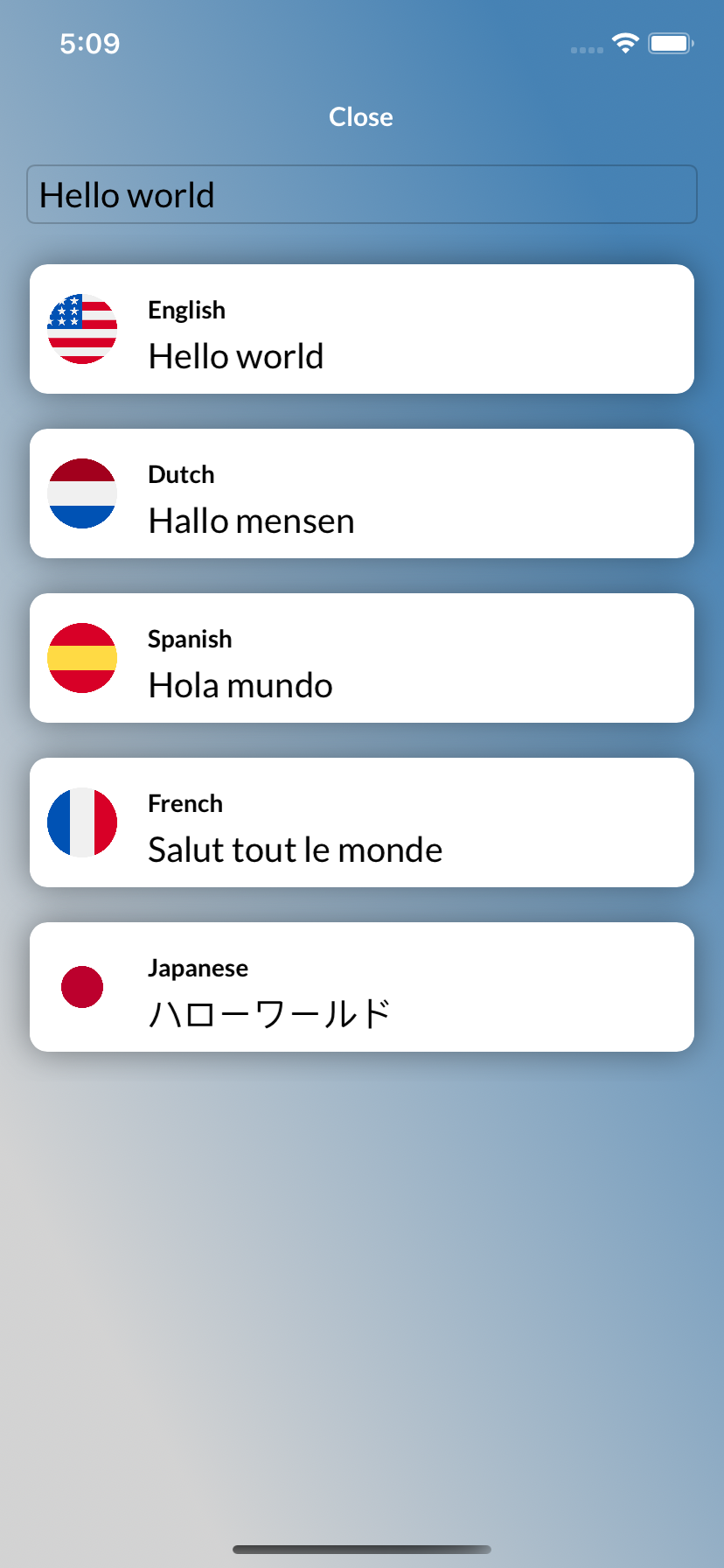Open the Dutch translation card
724x1568 pixels.
362,493
